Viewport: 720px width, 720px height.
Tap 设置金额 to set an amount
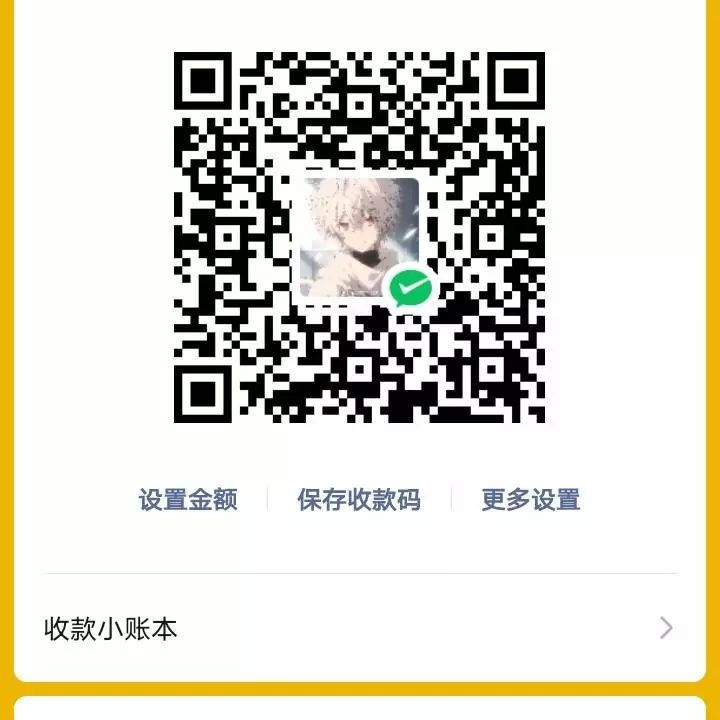click(188, 499)
